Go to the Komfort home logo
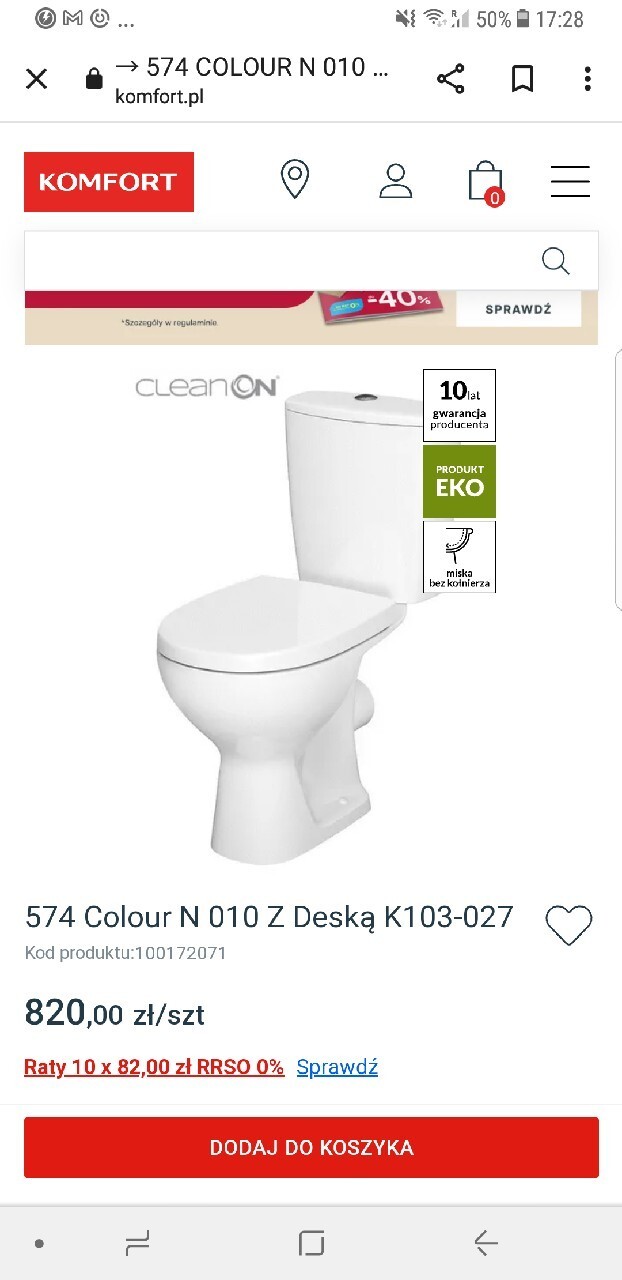Screen dimensions: 622x1280 coord(109,182)
